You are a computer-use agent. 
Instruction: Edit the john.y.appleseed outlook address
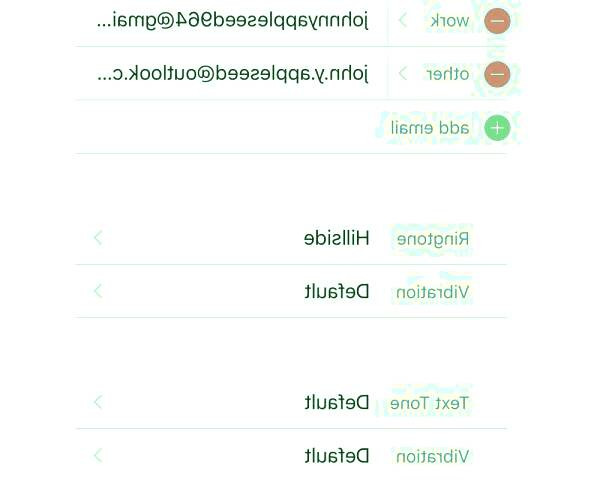(x=232, y=74)
